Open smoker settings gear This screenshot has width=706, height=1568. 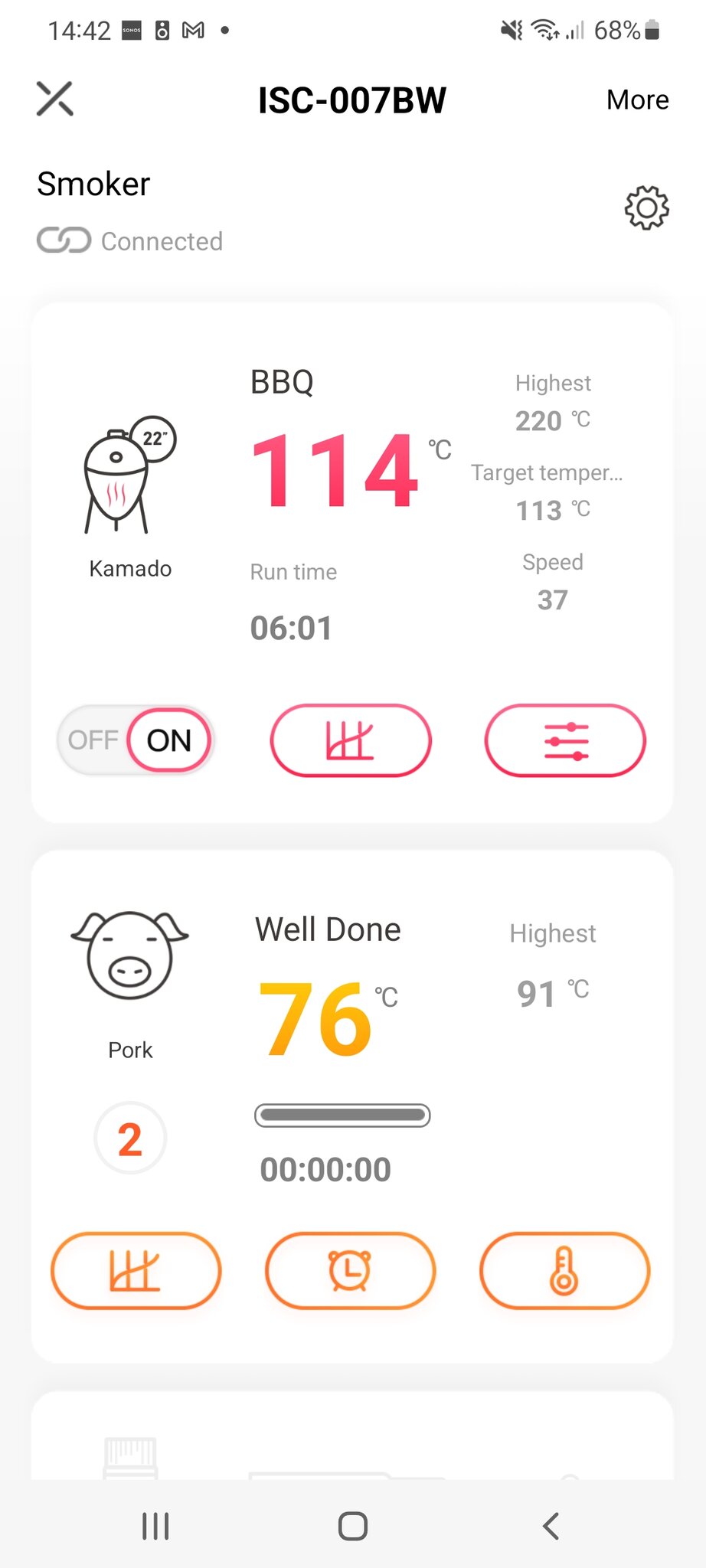coord(646,207)
